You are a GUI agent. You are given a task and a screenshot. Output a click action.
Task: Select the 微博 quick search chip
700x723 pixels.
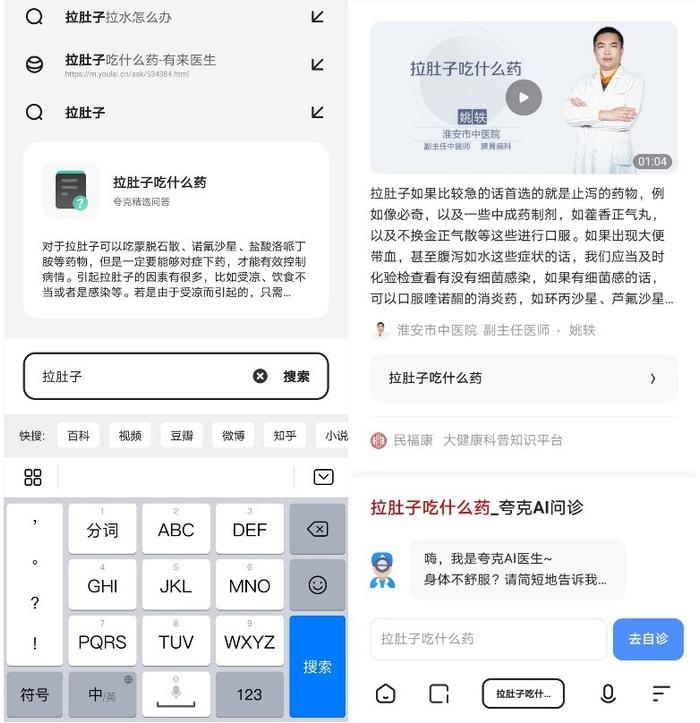[233, 435]
